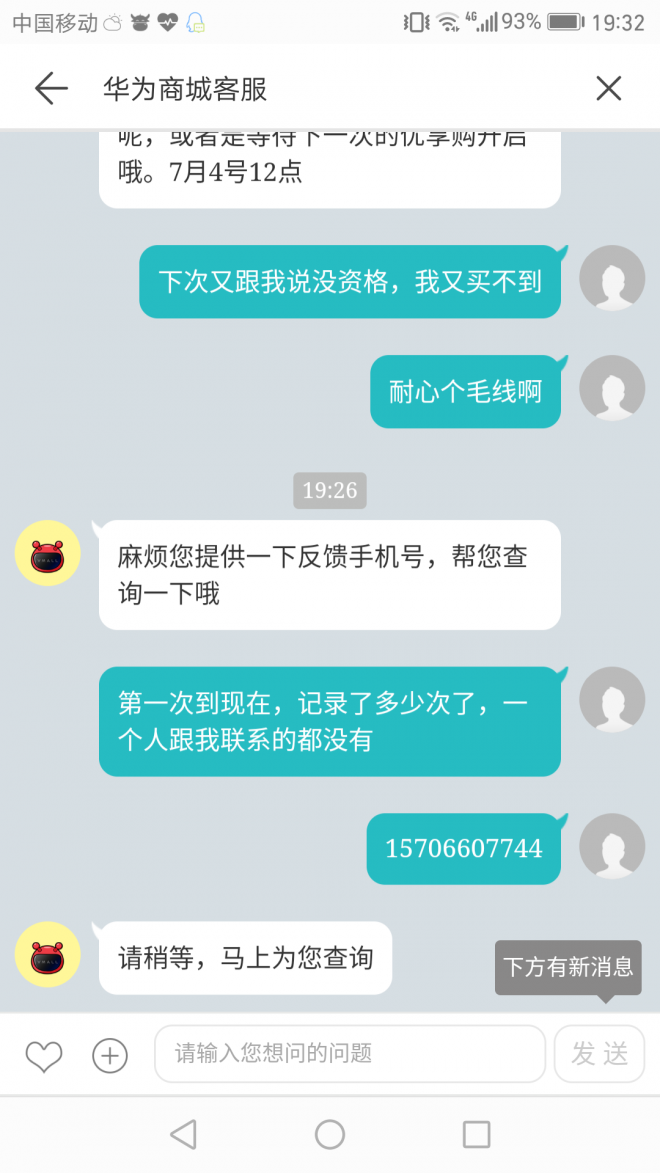
Task: Tap the heart icon beside the message box
Action: [43, 1056]
